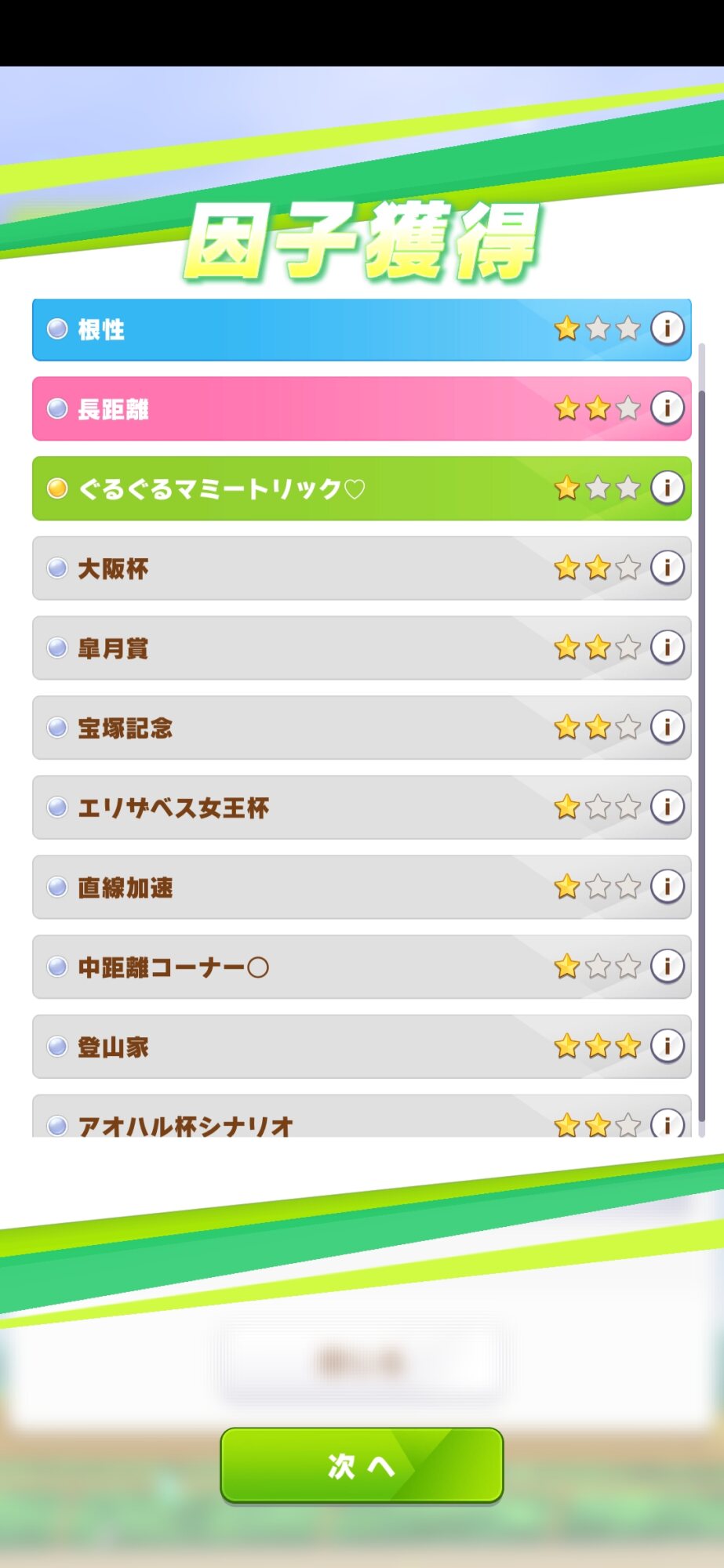This screenshot has height=1568, width=724.
Task: View info on 中距離コーナー○
Action: click(668, 966)
